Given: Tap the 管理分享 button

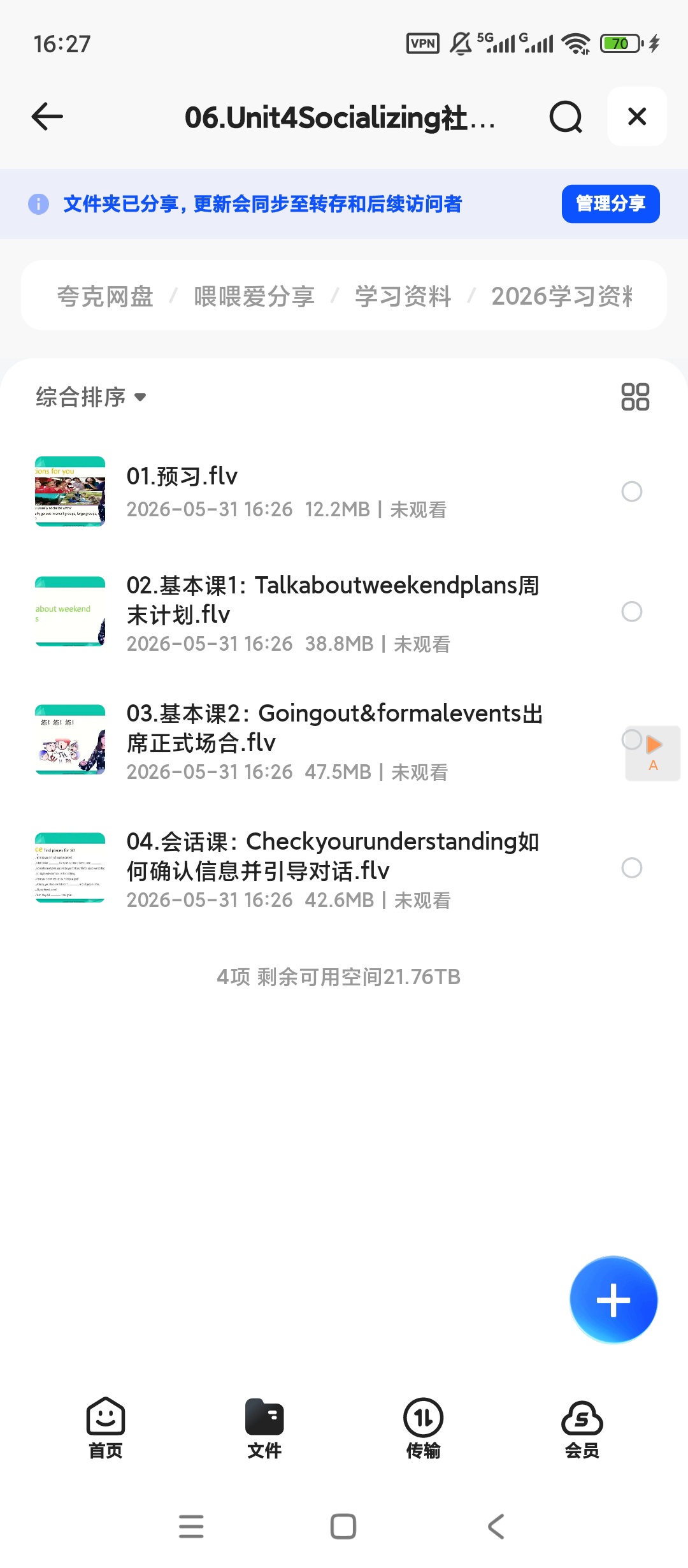Looking at the screenshot, I should [x=610, y=204].
